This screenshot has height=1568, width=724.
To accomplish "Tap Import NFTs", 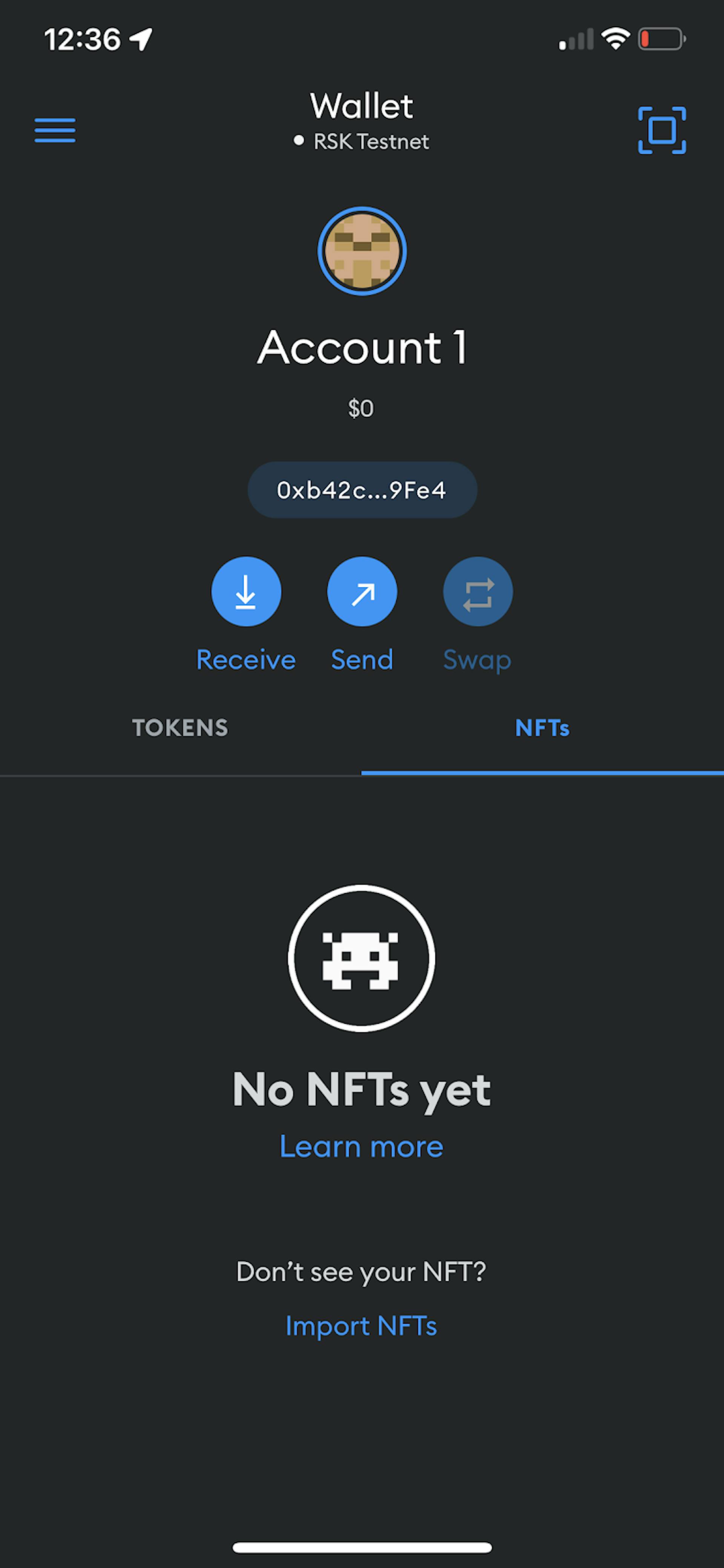I will pos(361,1326).
